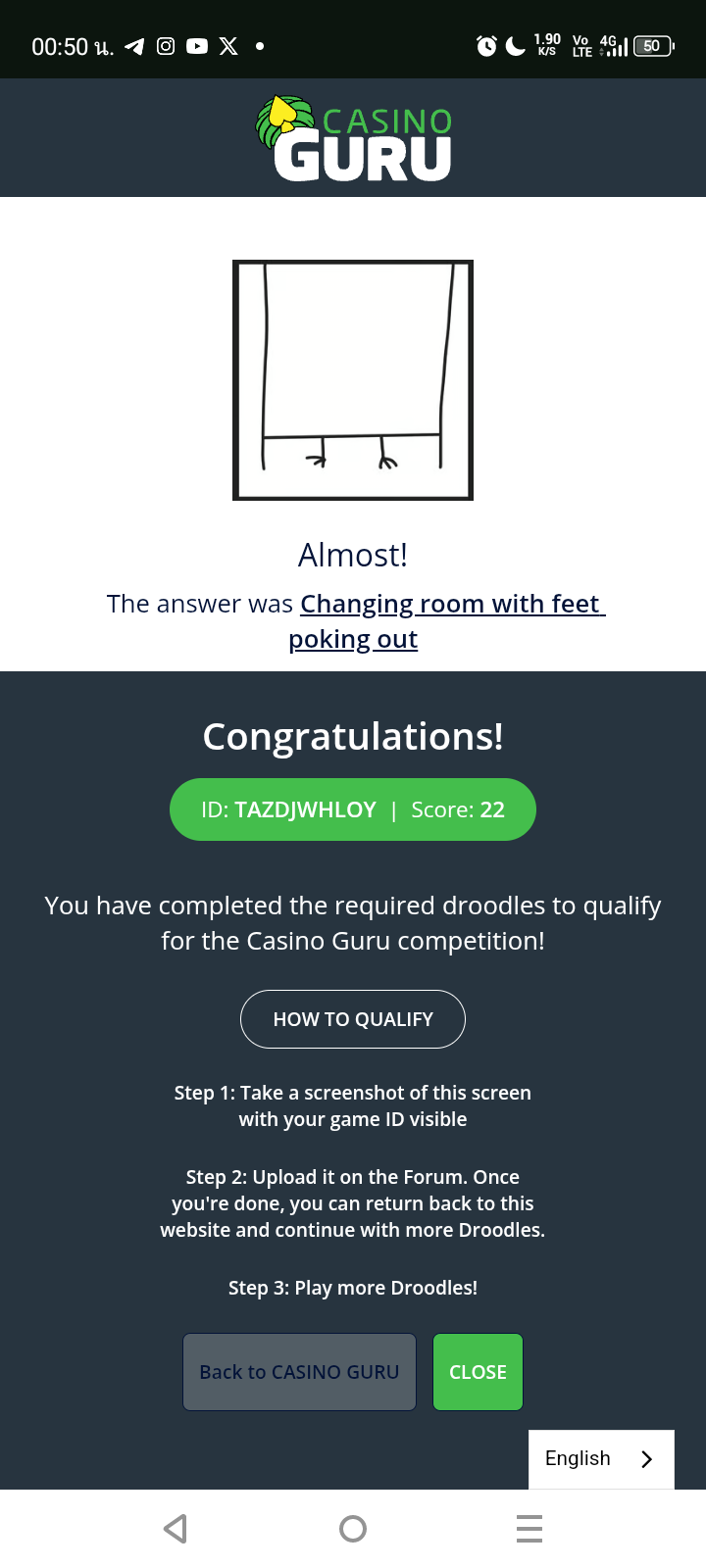Close the congratulations panel
The width and height of the screenshot is (706, 1568).
coord(478,1372)
